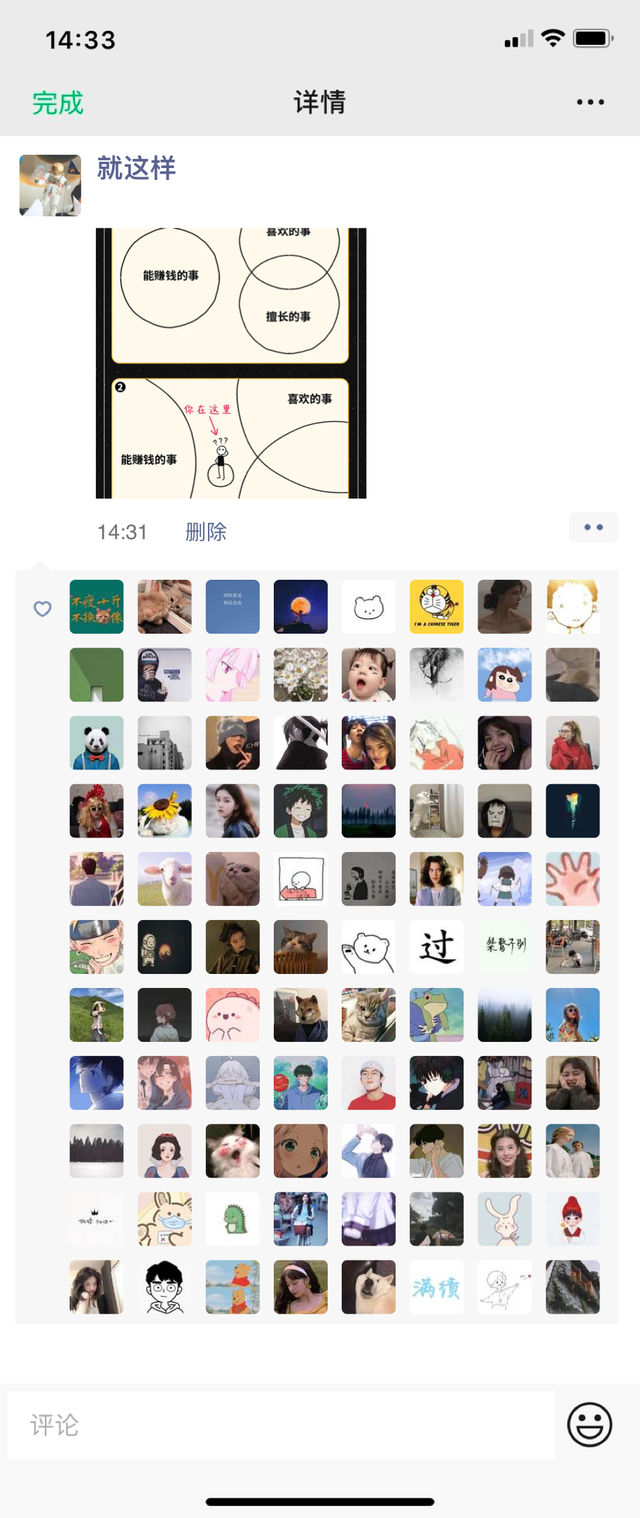Image resolution: width=640 pixels, height=1518 pixels.
Task: Open the liker with sunflower avatar
Action: click(165, 811)
